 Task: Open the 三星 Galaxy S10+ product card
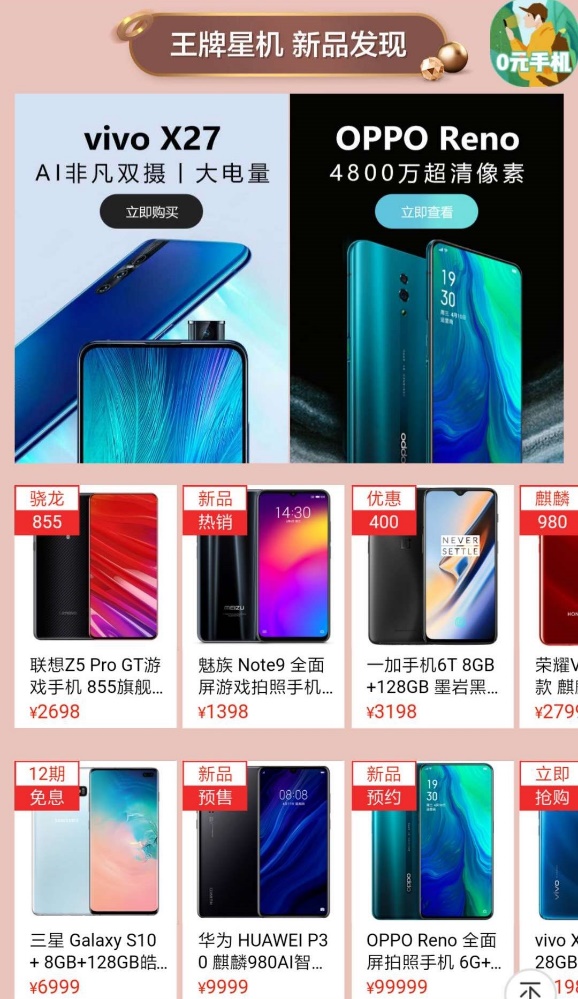tap(96, 880)
